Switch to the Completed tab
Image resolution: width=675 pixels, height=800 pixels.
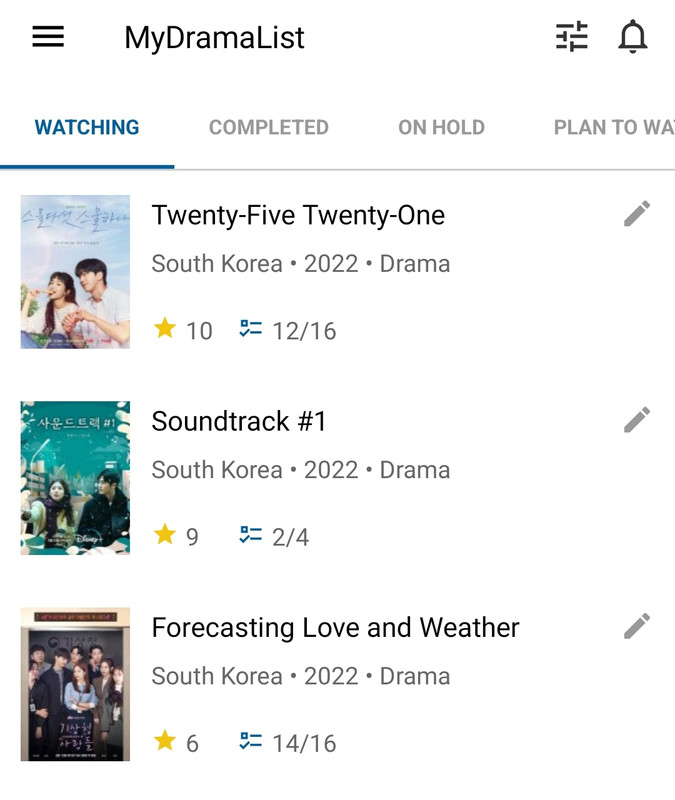click(x=268, y=128)
